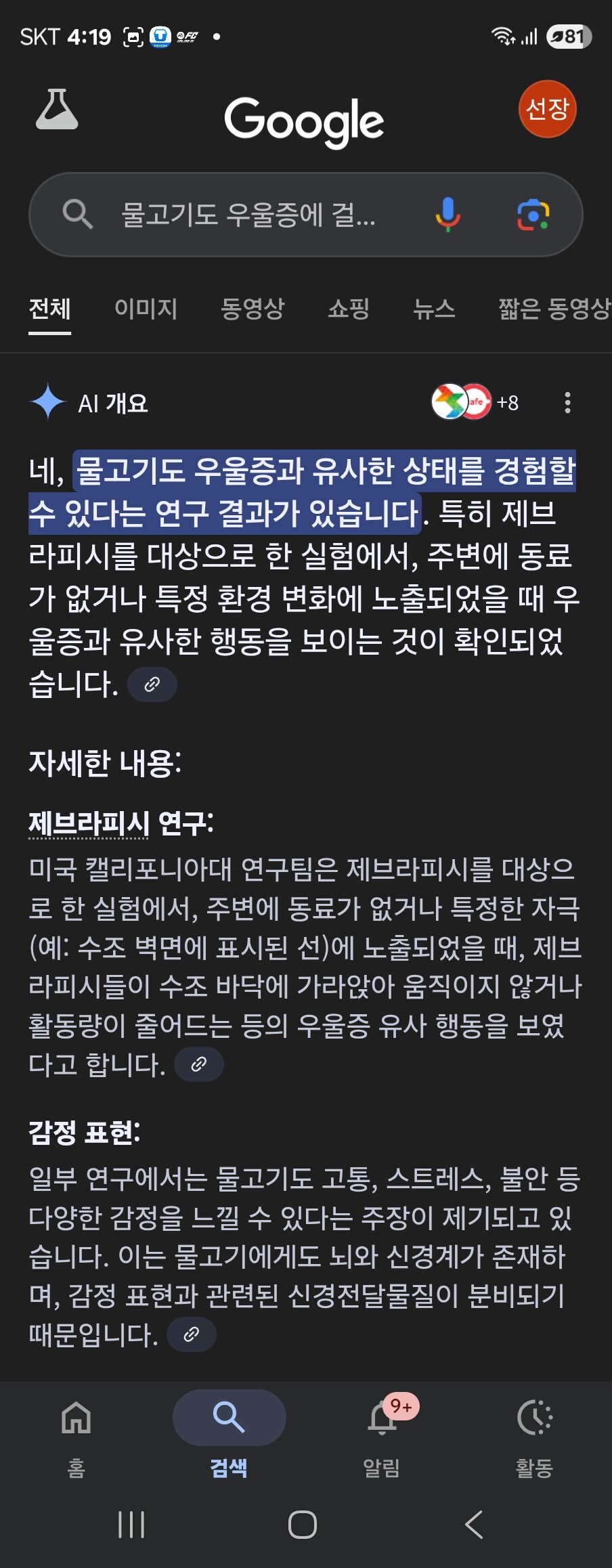Open Google Lens camera search
Screen dimensions: 612x1568
(x=533, y=215)
